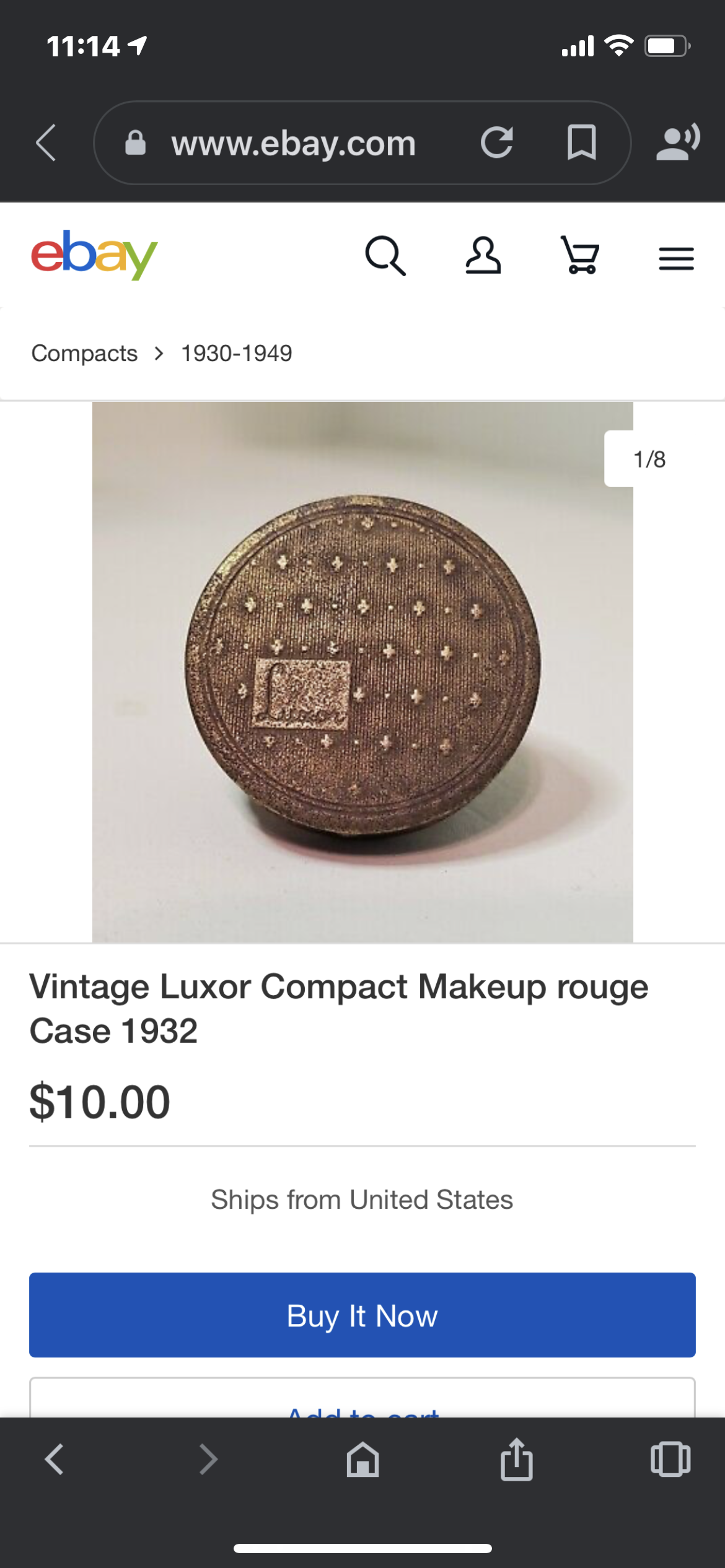
Task: Open the 1930-1949 breadcrumb category
Action: click(x=236, y=353)
